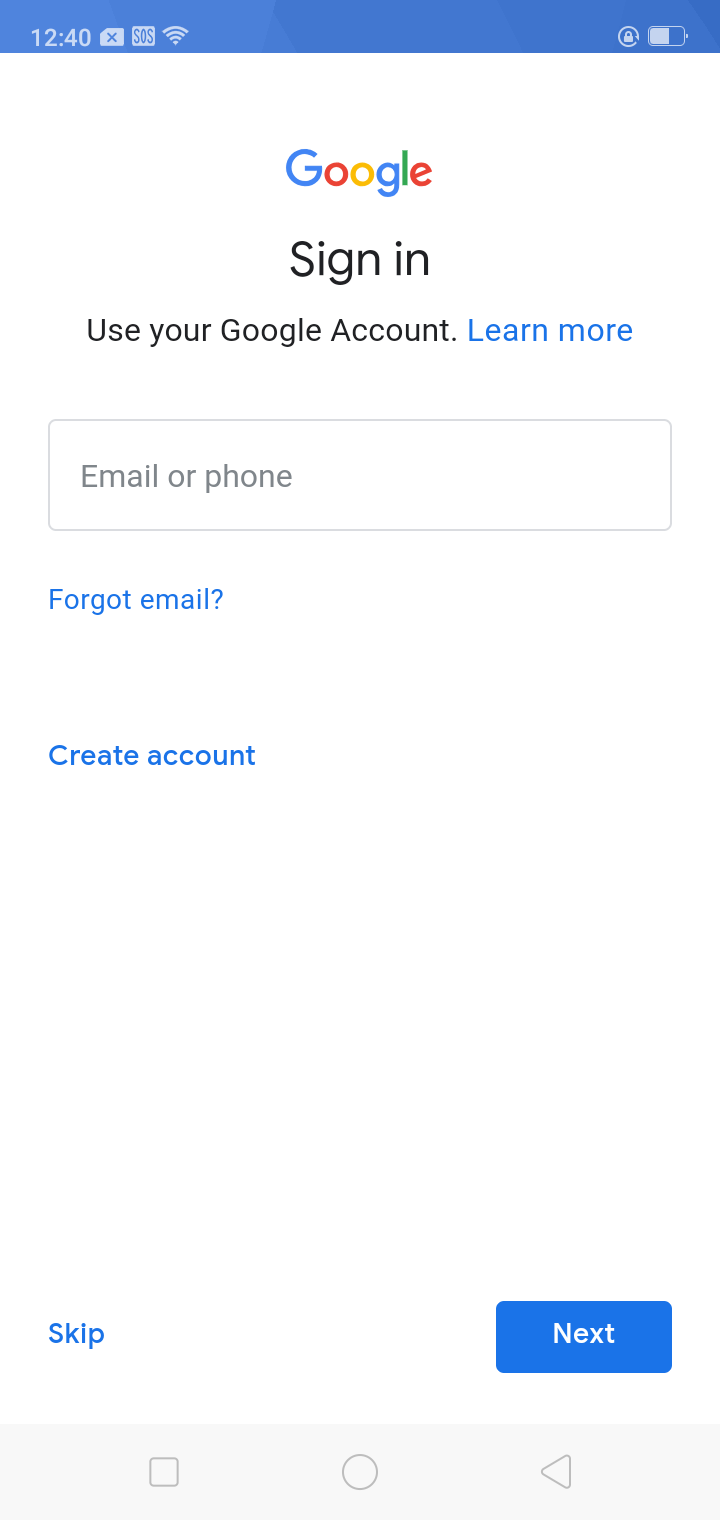
Task: Select Forgot email?
Action: [x=136, y=599]
